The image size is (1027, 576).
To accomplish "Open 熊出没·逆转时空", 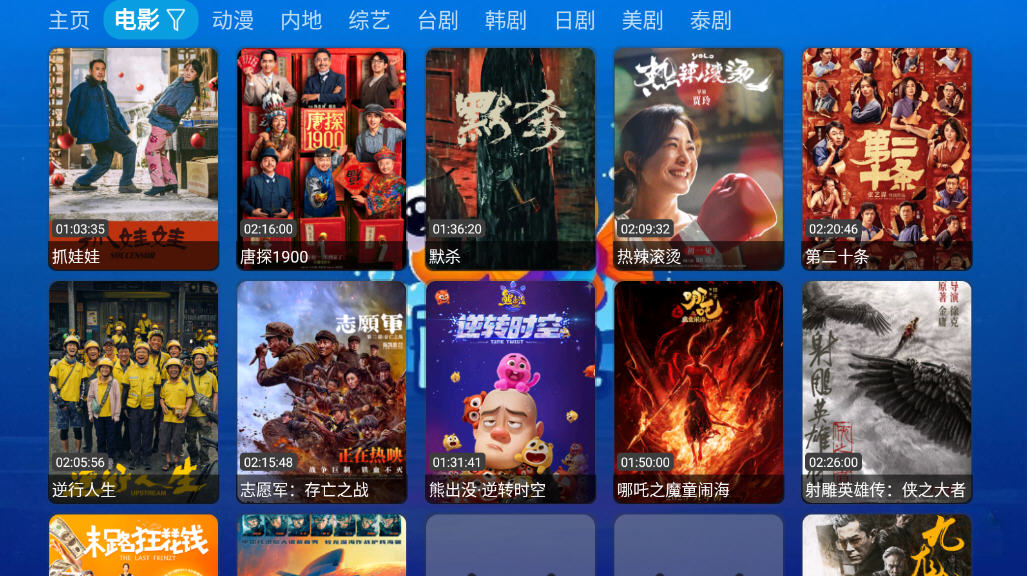I will 510,391.
